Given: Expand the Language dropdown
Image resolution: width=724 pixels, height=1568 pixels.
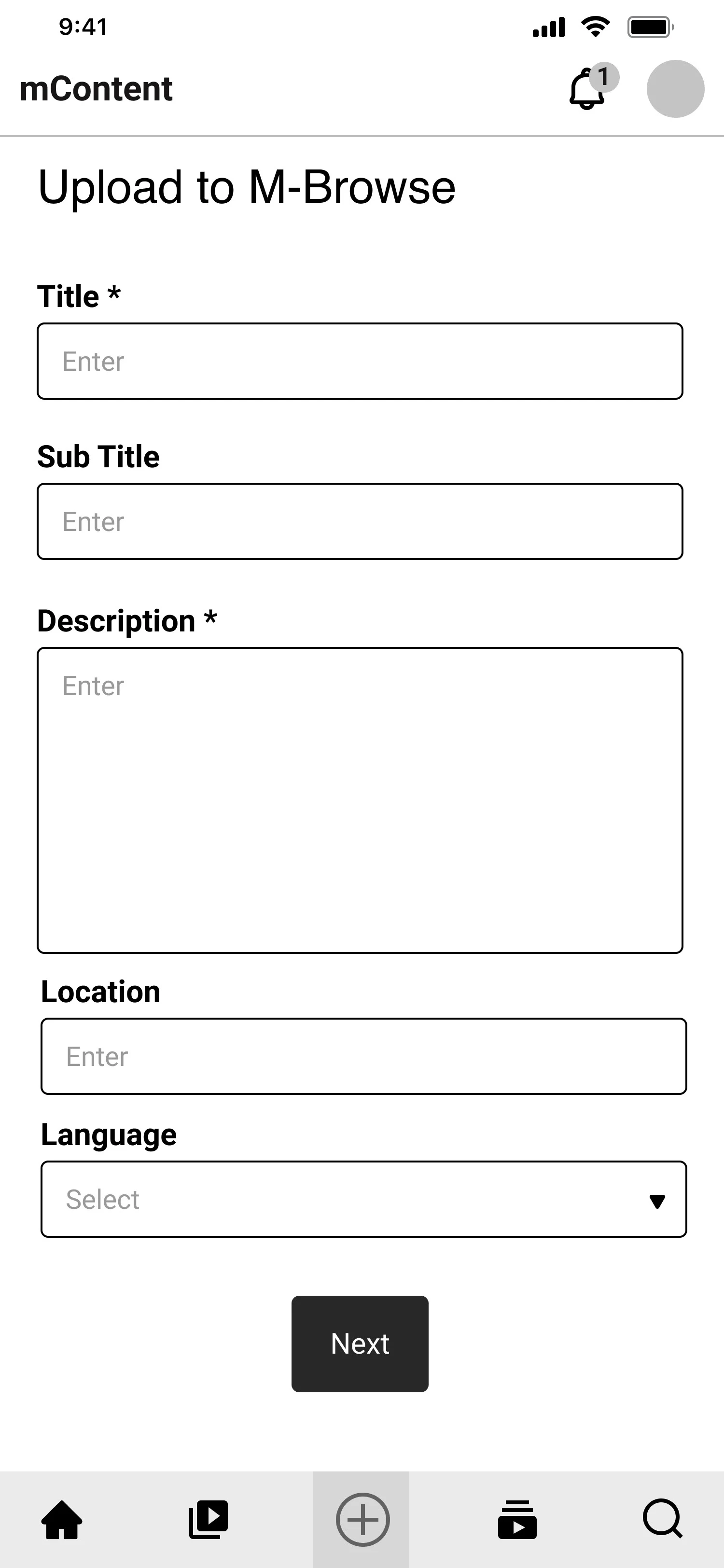Looking at the screenshot, I should click(363, 1199).
